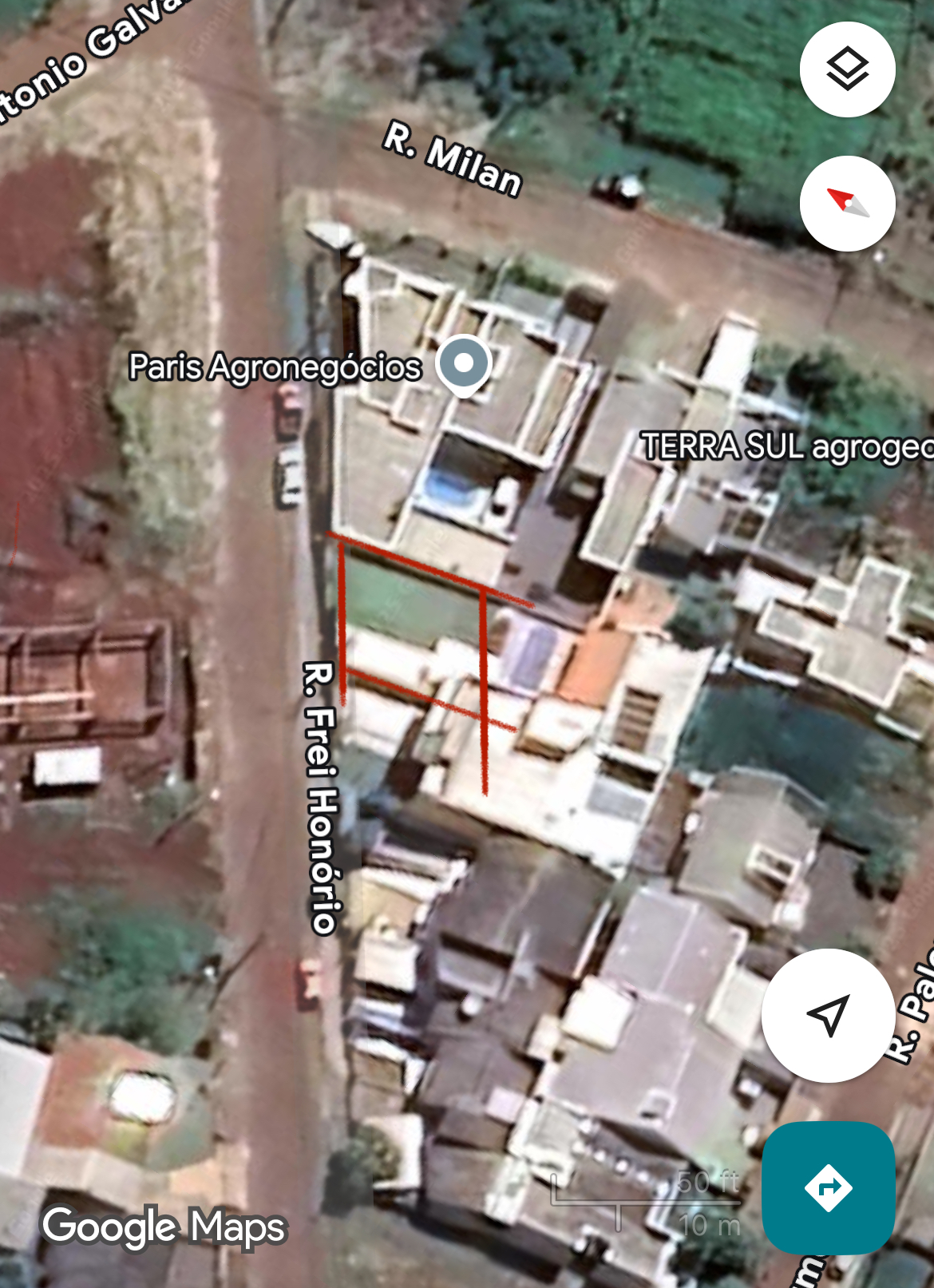
Task: Open directions with the teal arrow button
Action: pos(828,1187)
